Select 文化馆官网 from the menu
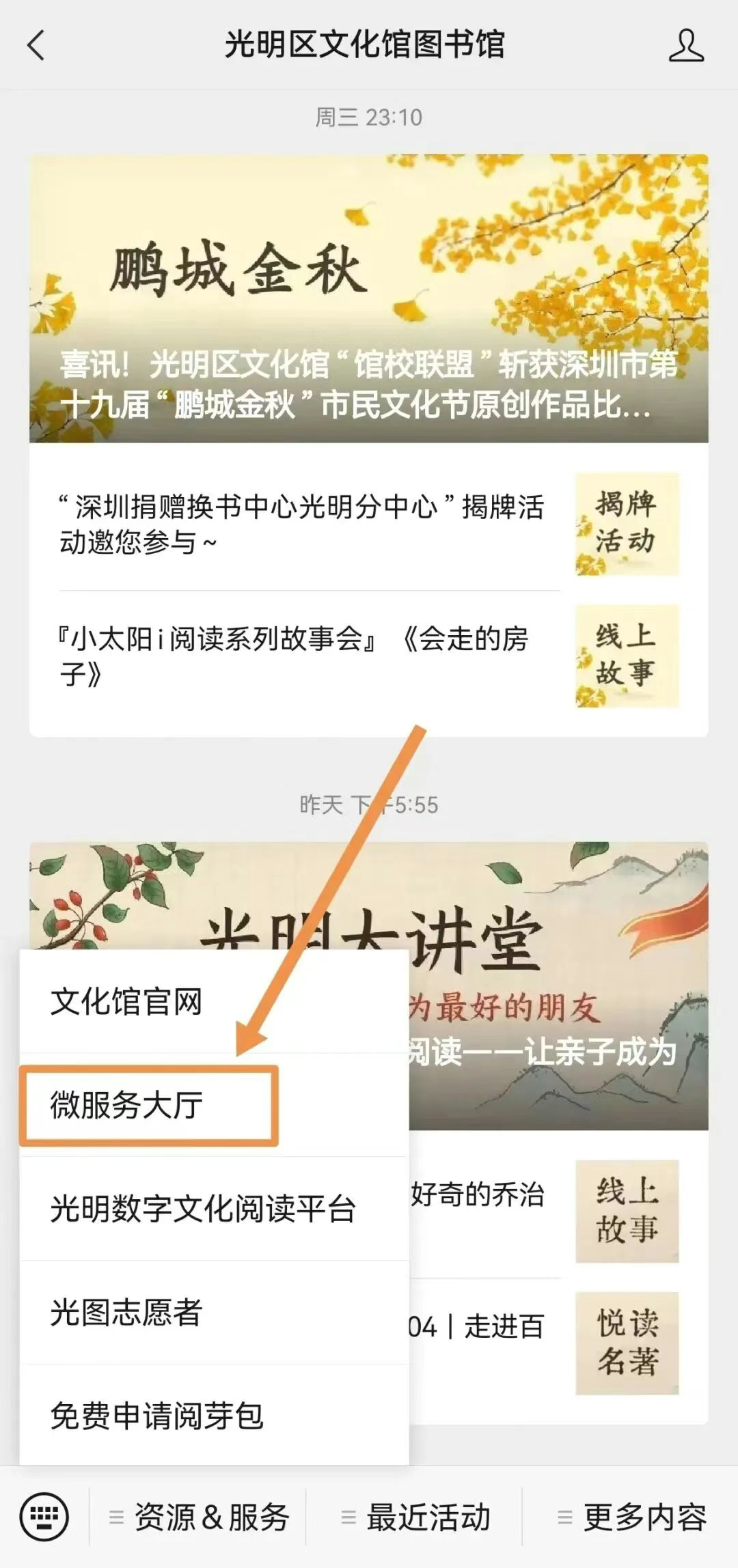The height and width of the screenshot is (1568, 738). (126, 1002)
